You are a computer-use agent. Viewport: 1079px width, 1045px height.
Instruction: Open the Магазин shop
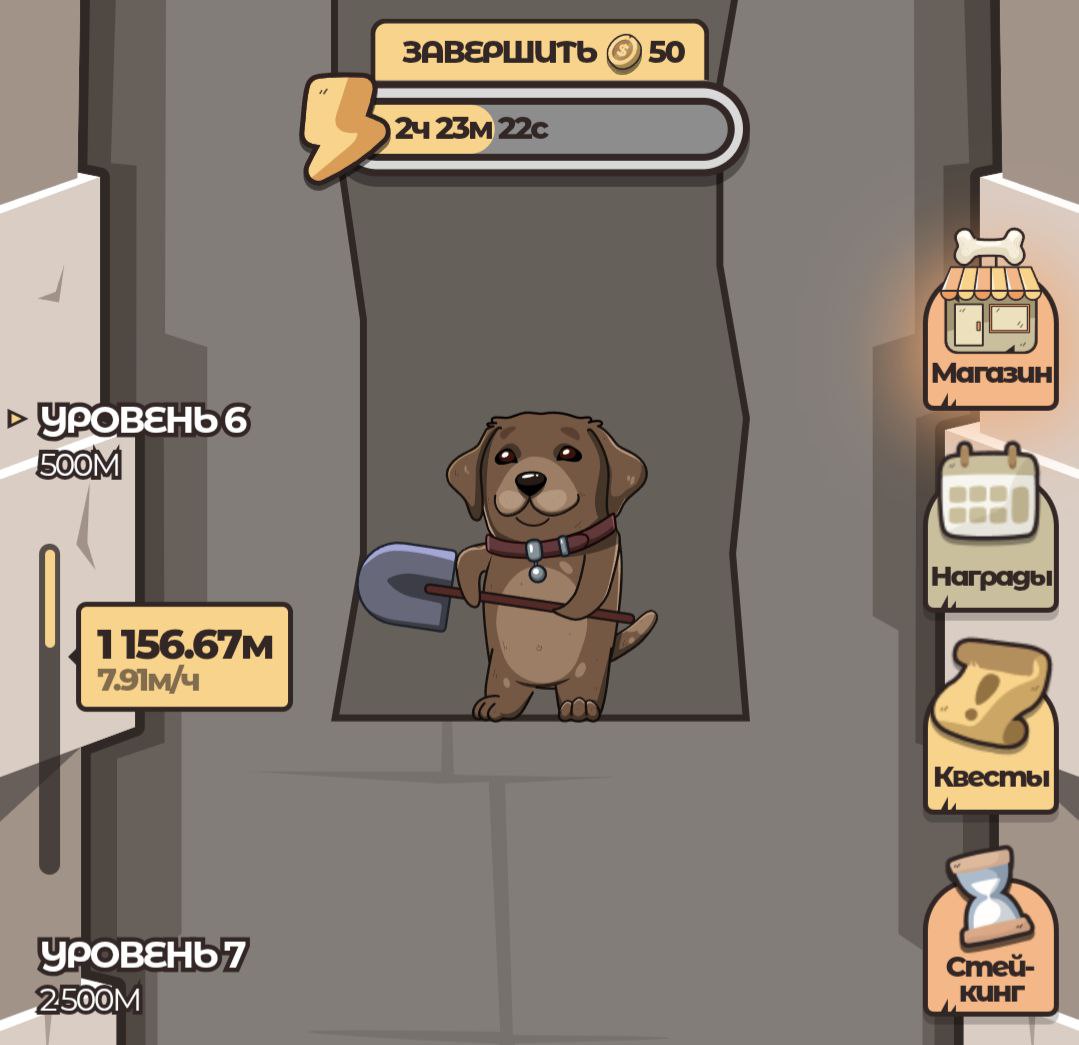pos(990,330)
